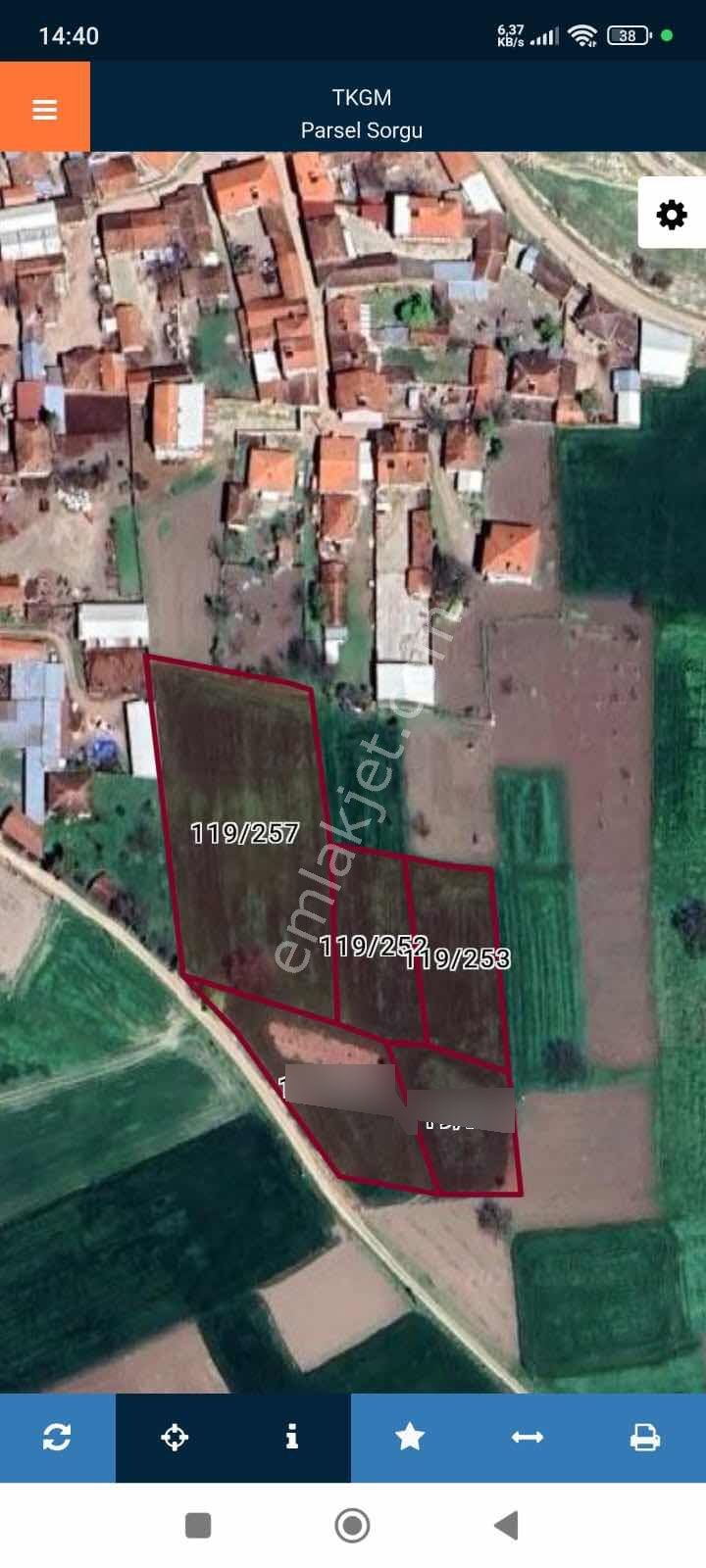Activate the map measure tool
The image size is (706, 1568).
(527, 1438)
